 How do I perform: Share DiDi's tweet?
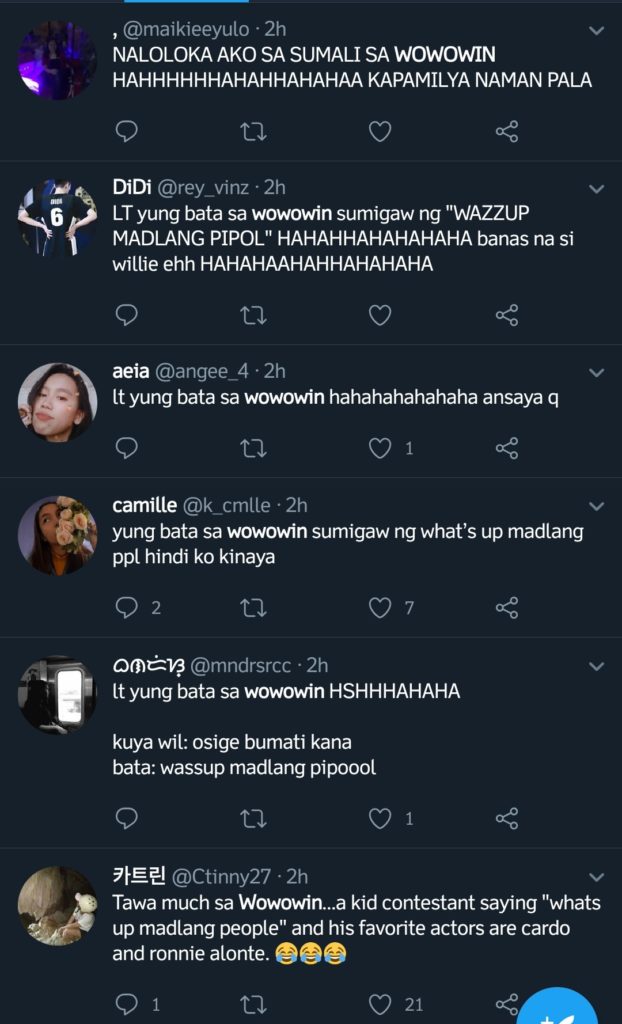pos(507,315)
